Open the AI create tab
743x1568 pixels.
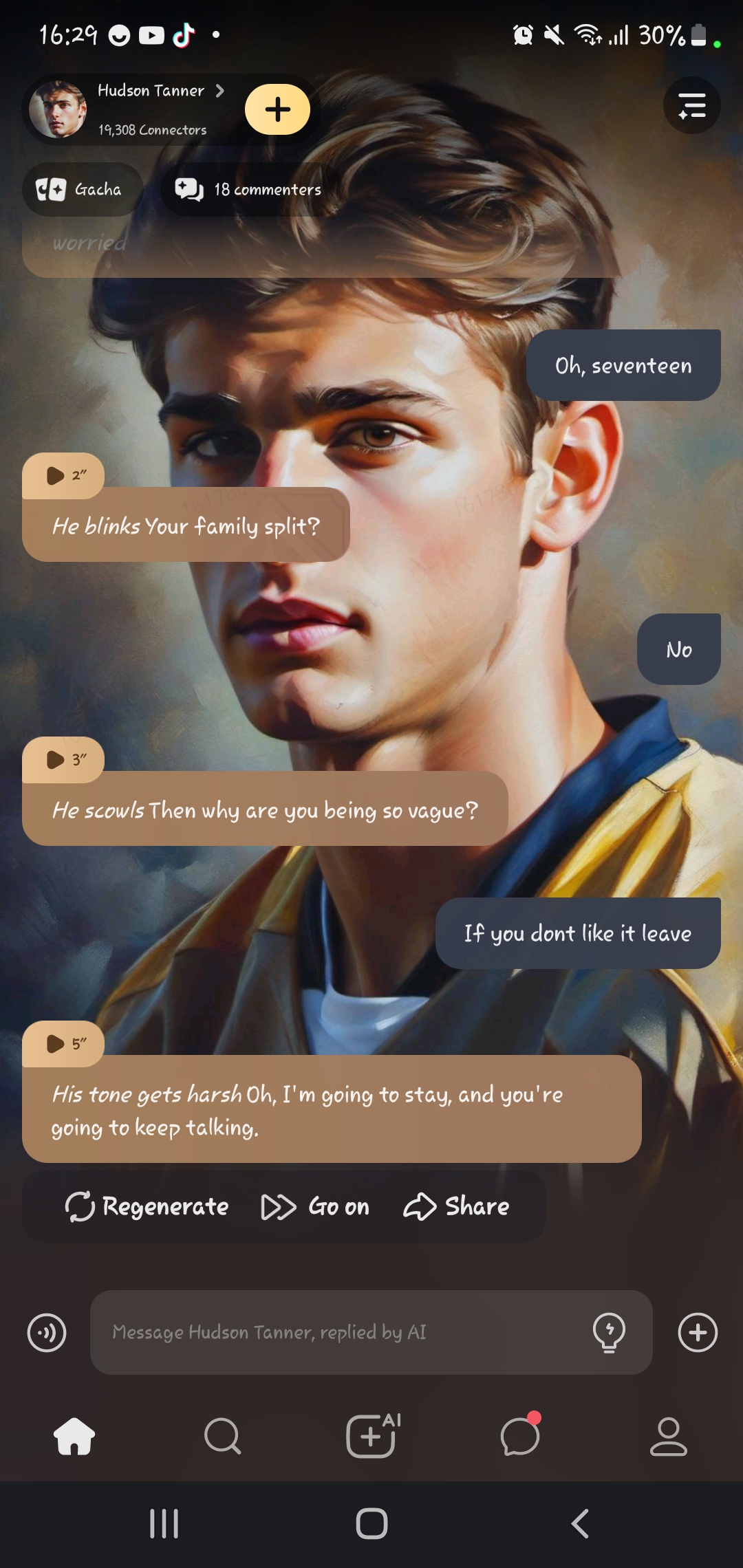point(372,1436)
